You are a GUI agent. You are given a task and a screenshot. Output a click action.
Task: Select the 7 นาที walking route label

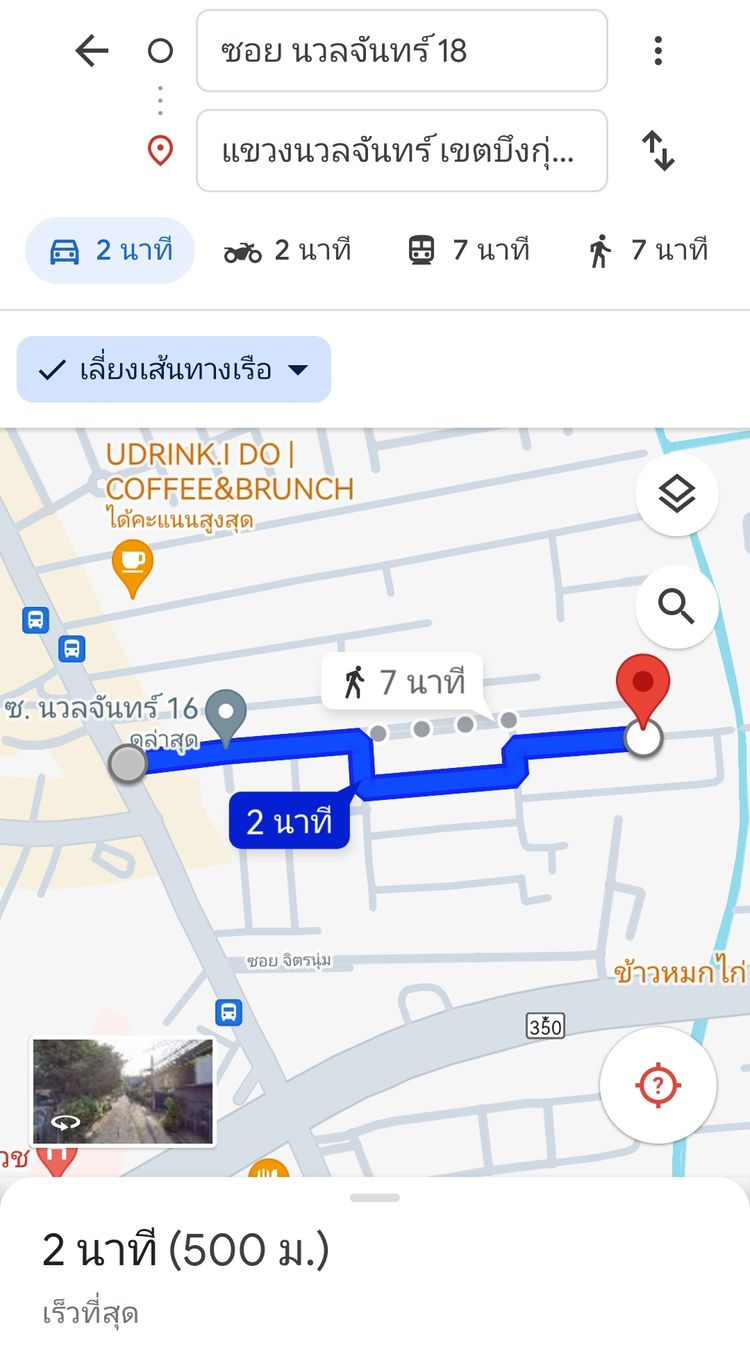pos(403,683)
